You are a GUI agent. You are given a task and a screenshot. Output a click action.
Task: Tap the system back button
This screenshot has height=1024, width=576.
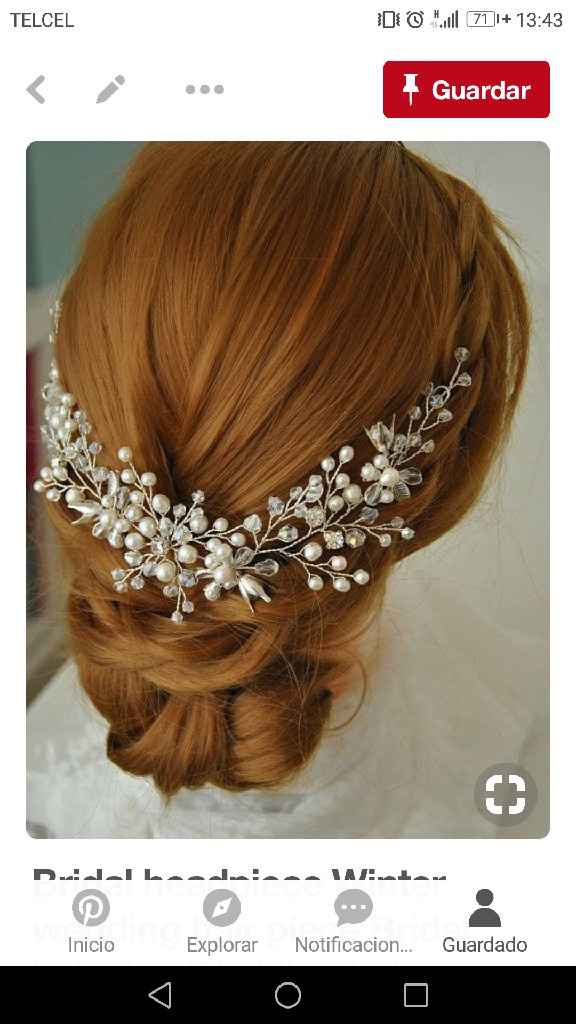(160, 995)
